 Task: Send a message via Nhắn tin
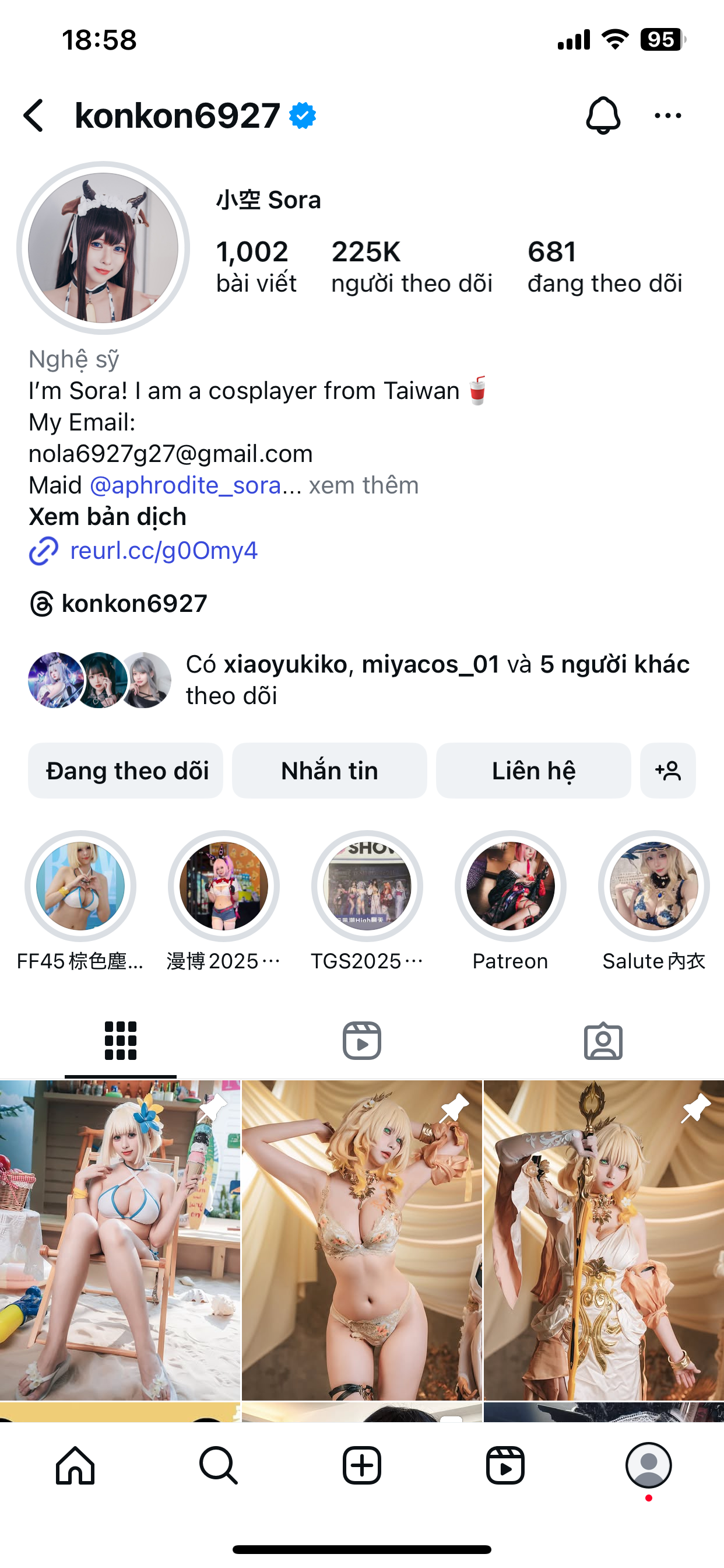tap(329, 771)
